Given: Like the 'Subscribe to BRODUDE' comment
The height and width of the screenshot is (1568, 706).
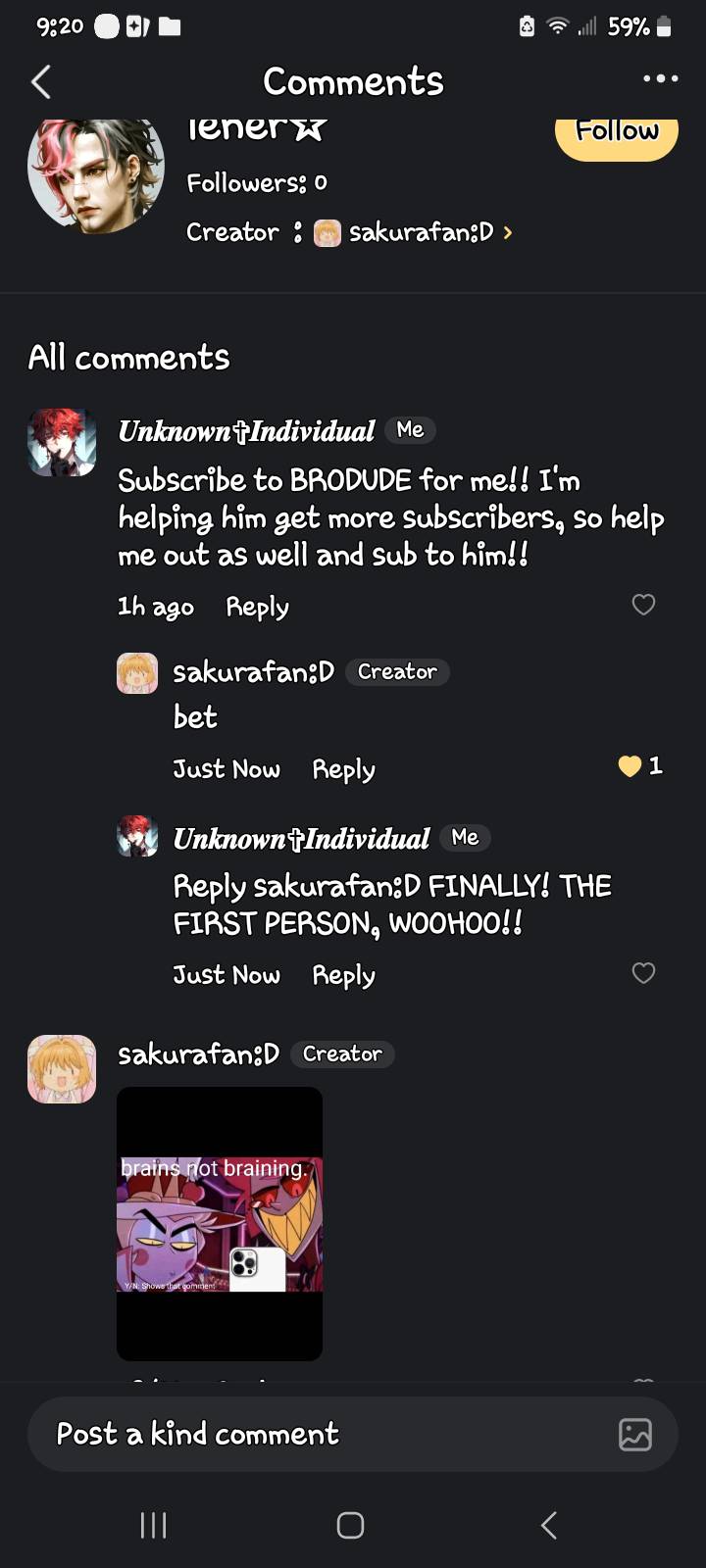Looking at the screenshot, I should (643, 605).
